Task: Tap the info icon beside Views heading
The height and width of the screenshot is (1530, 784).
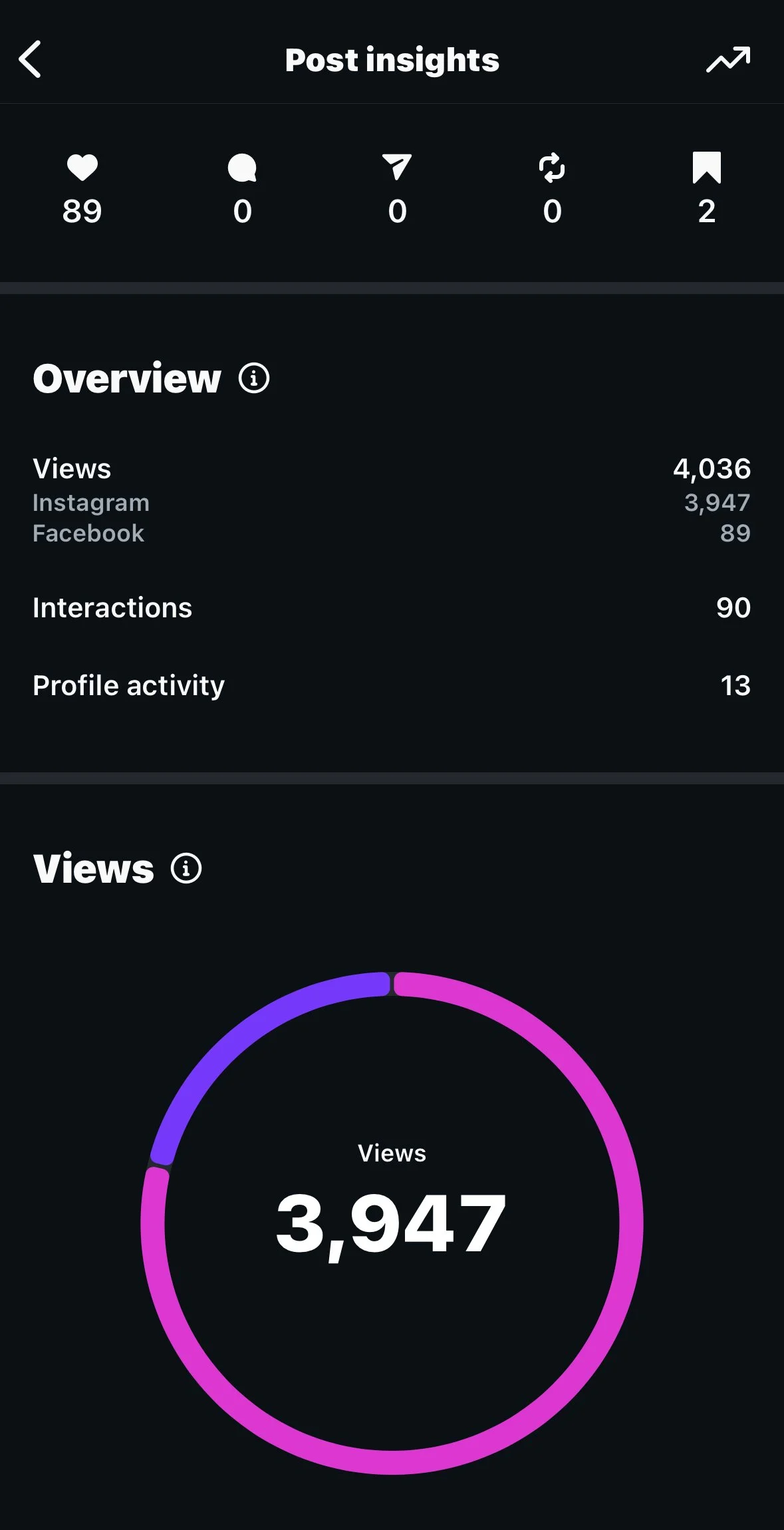Action: 186,869
